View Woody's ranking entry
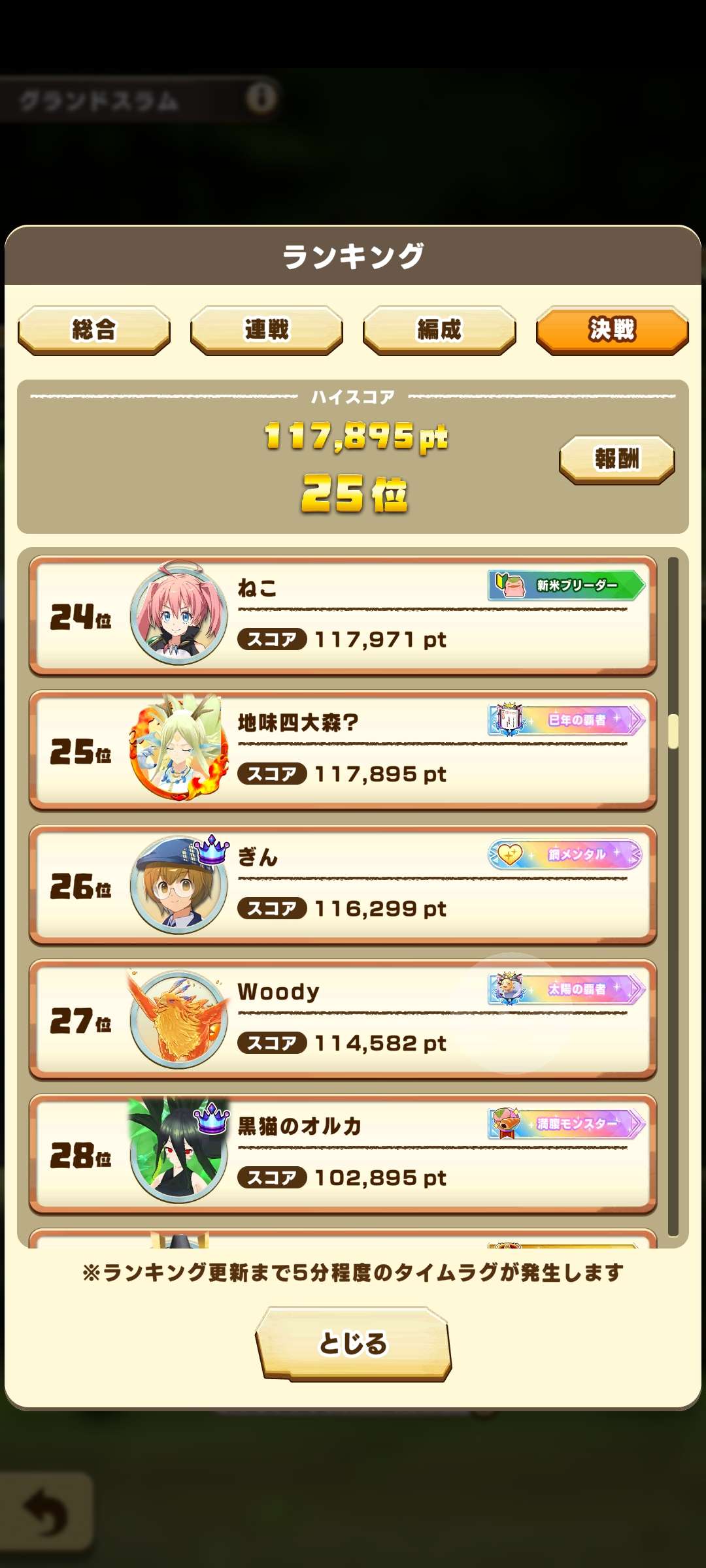This screenshot has height=1568, width=706. point(343,1019)
